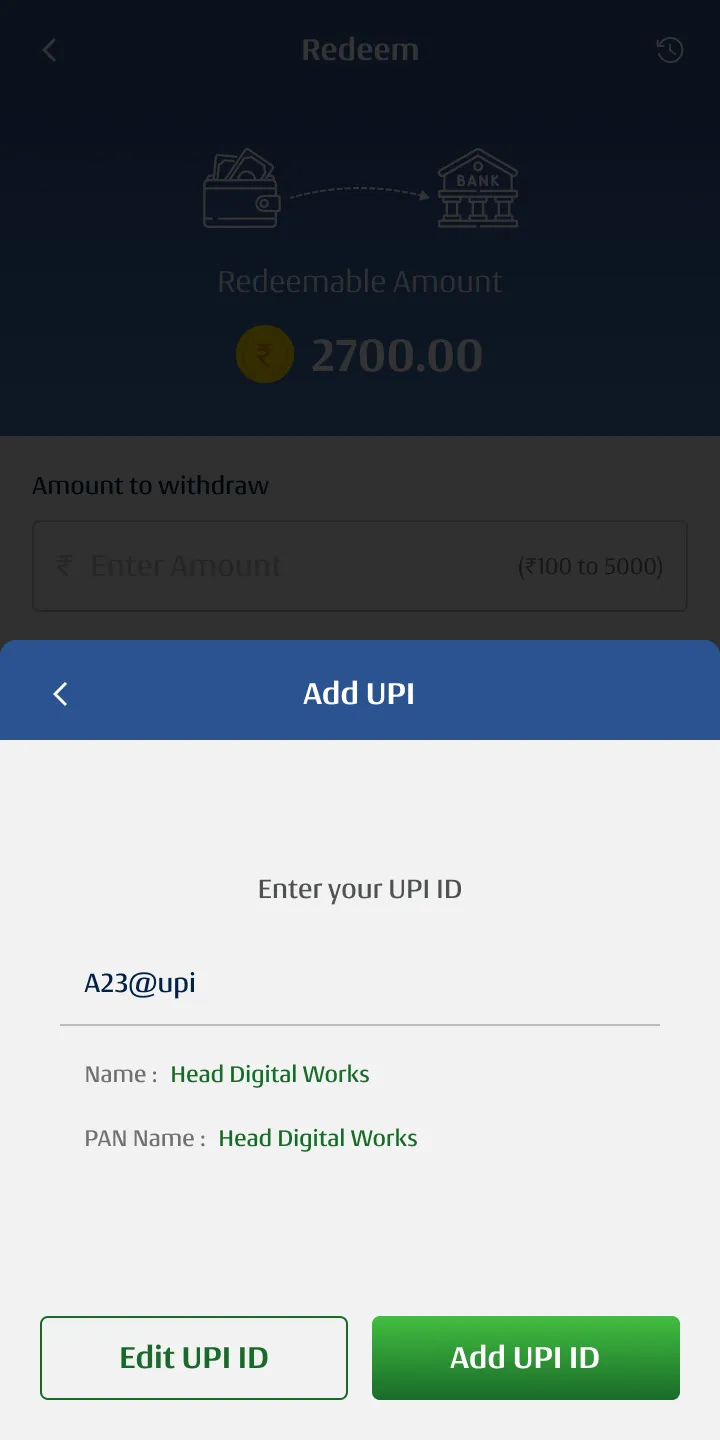This screenshot has width=720, height=1440.
Task: Go back from the Add UPI sheet
Action: click(x=60, y=694)
